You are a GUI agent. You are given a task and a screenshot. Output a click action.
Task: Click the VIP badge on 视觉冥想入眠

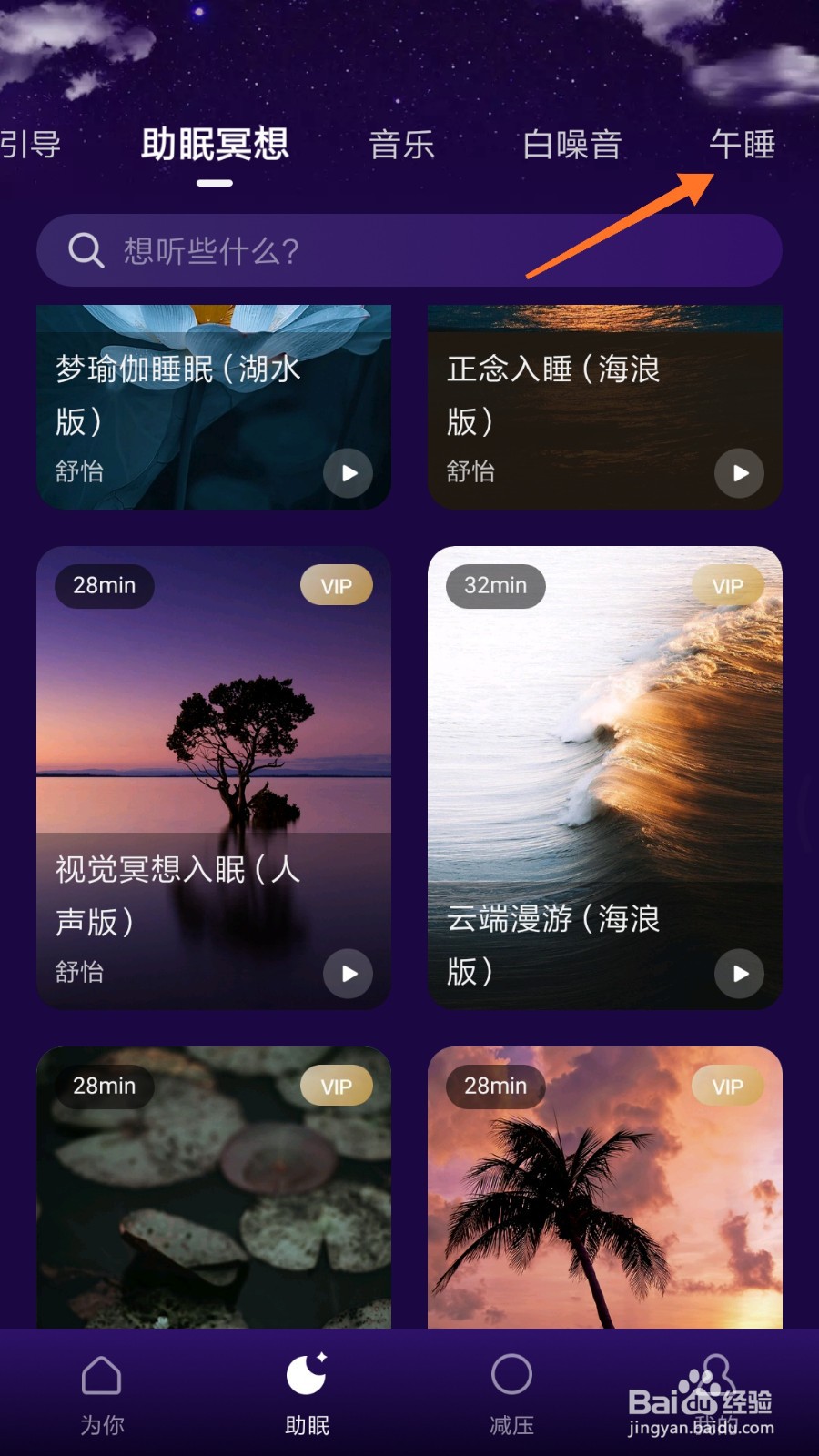click(336, 585)
